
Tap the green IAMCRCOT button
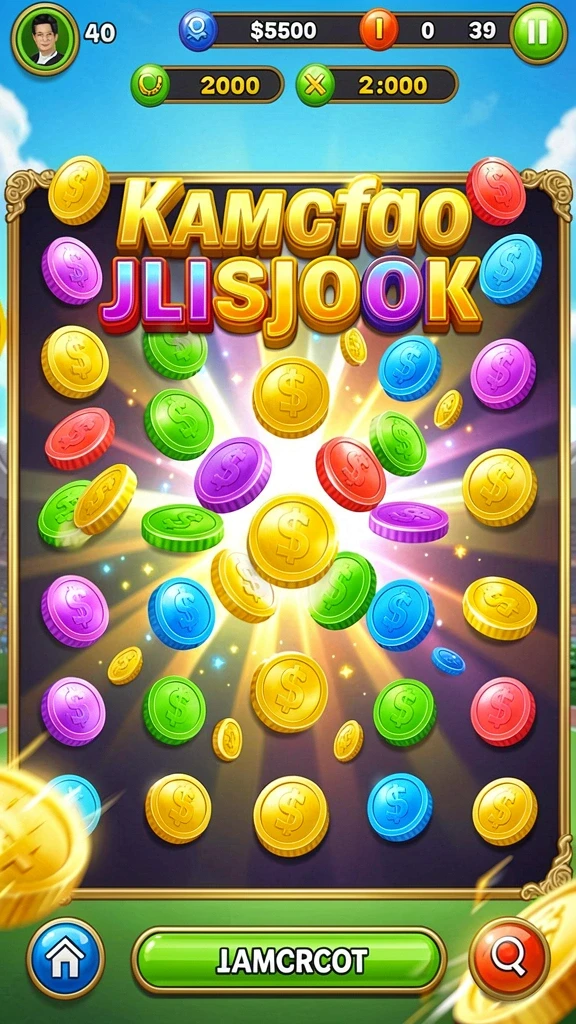[x=289, y=960]
